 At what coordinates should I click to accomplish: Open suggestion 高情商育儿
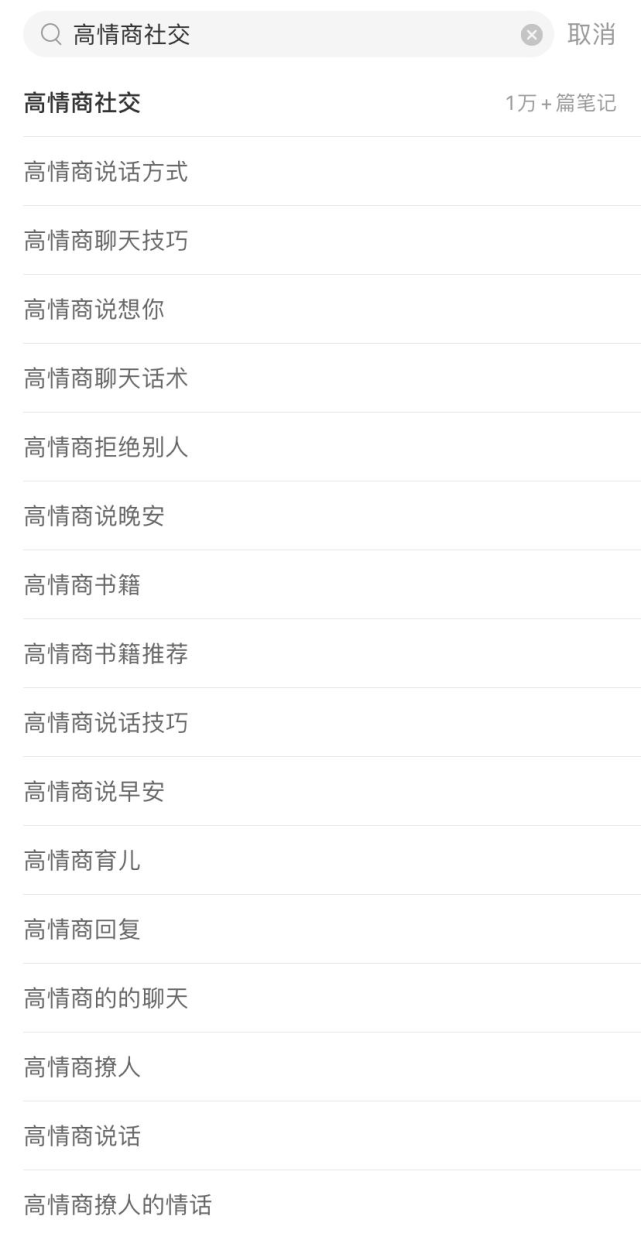82,861
